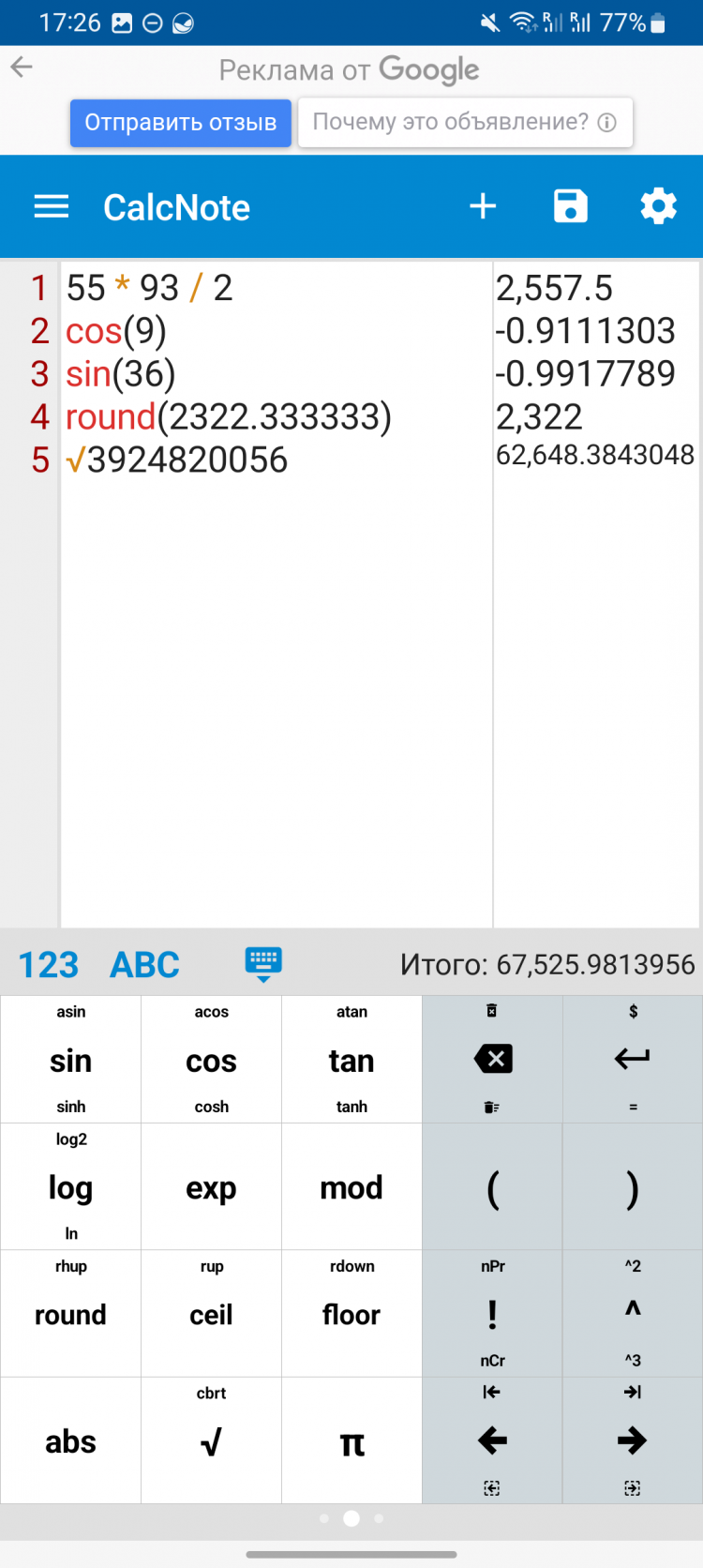703x1568 pixels.
Task: Delete the last character with backspace
Action: click(x=493, y=1060)
